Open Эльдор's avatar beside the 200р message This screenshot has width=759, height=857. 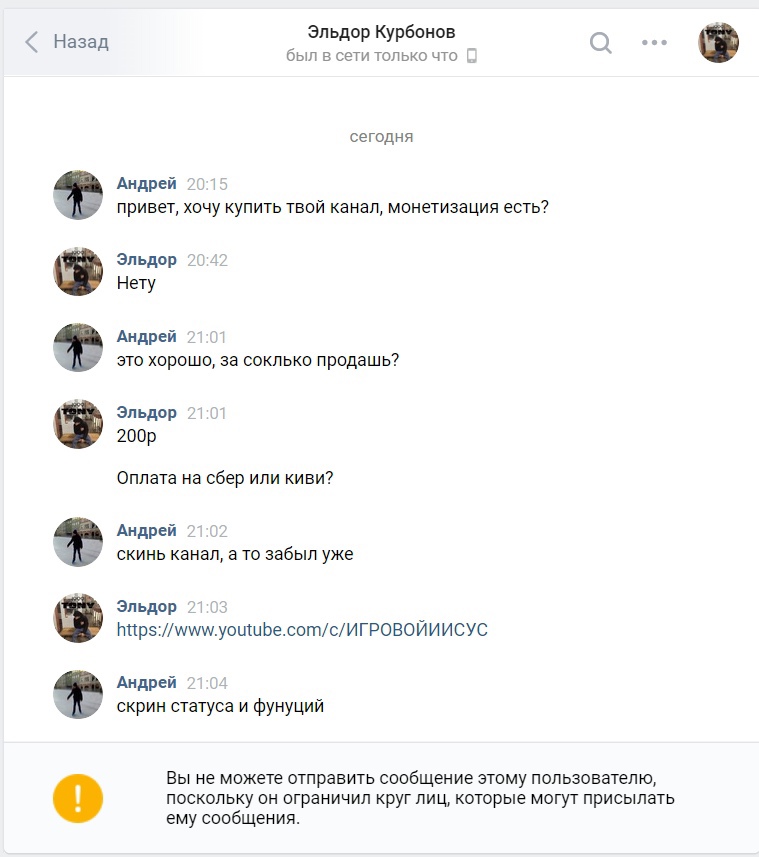click(x=78, y=424)
